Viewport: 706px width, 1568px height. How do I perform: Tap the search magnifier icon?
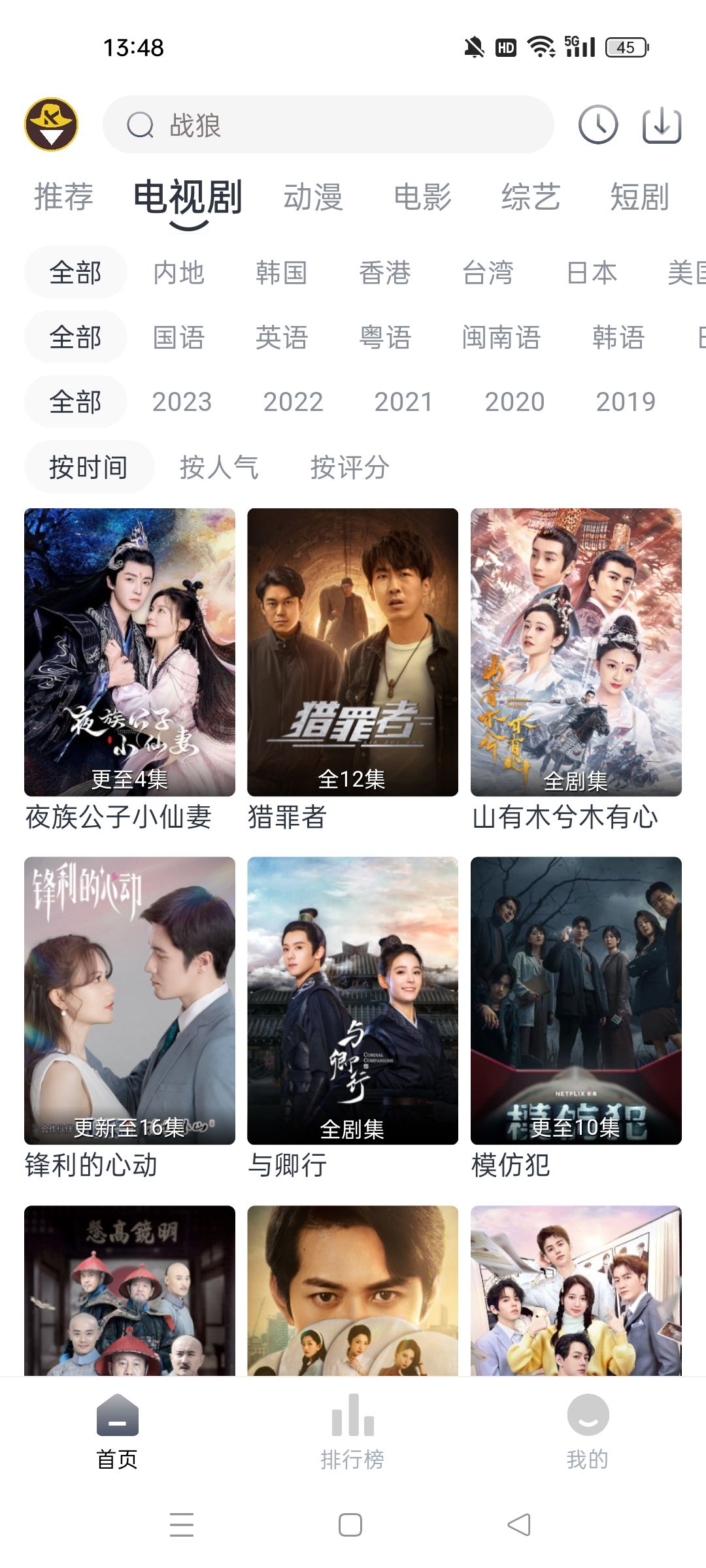click(x=139, y=124)
